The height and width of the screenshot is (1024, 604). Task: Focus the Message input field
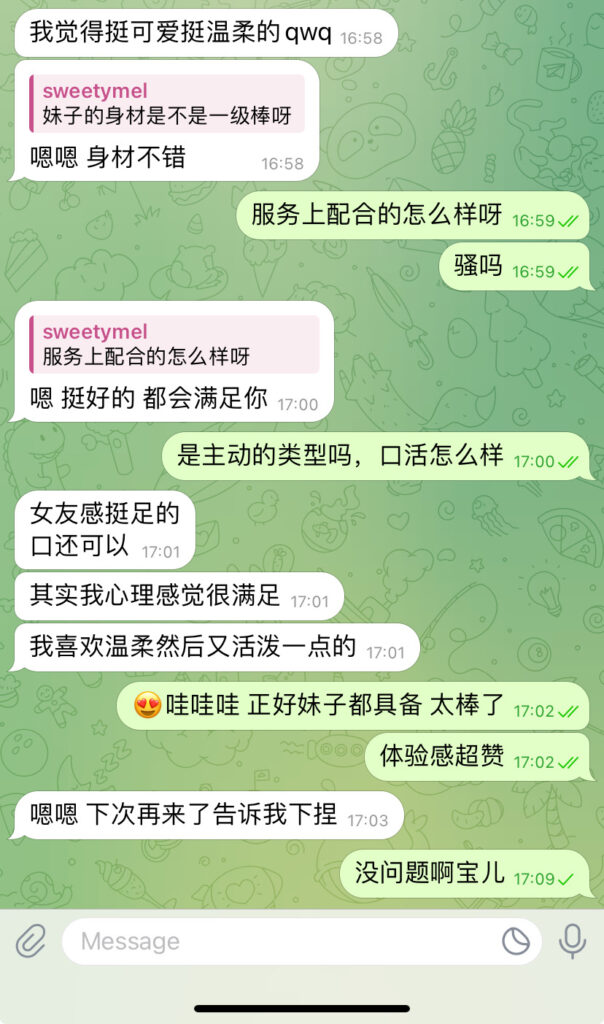tap(280, 941)
